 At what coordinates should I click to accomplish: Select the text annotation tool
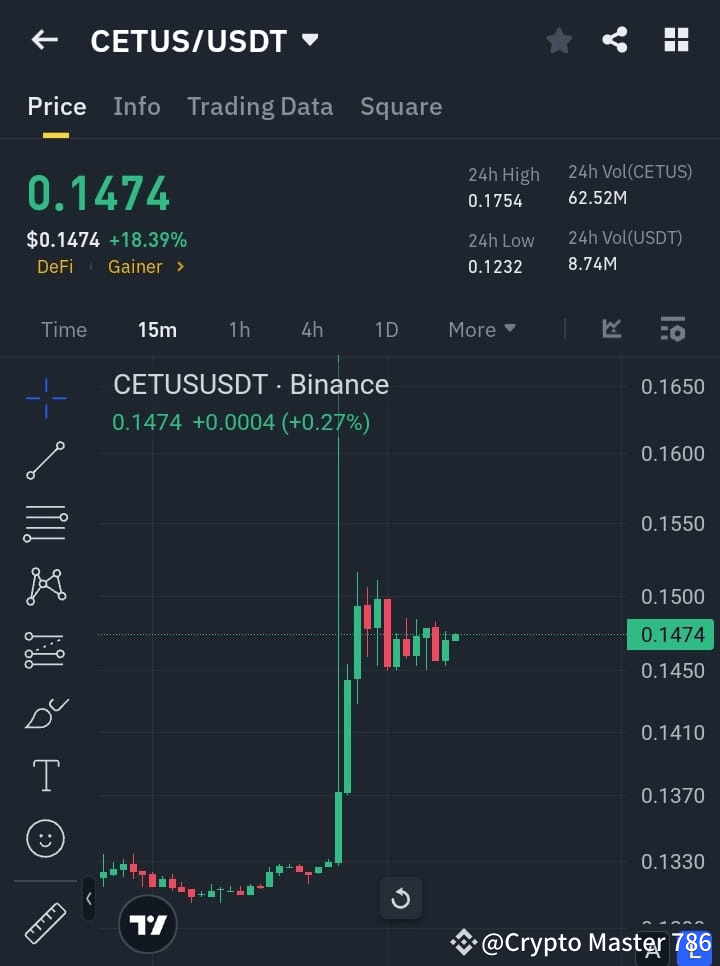pyautogui.click(x=45, y=775)
